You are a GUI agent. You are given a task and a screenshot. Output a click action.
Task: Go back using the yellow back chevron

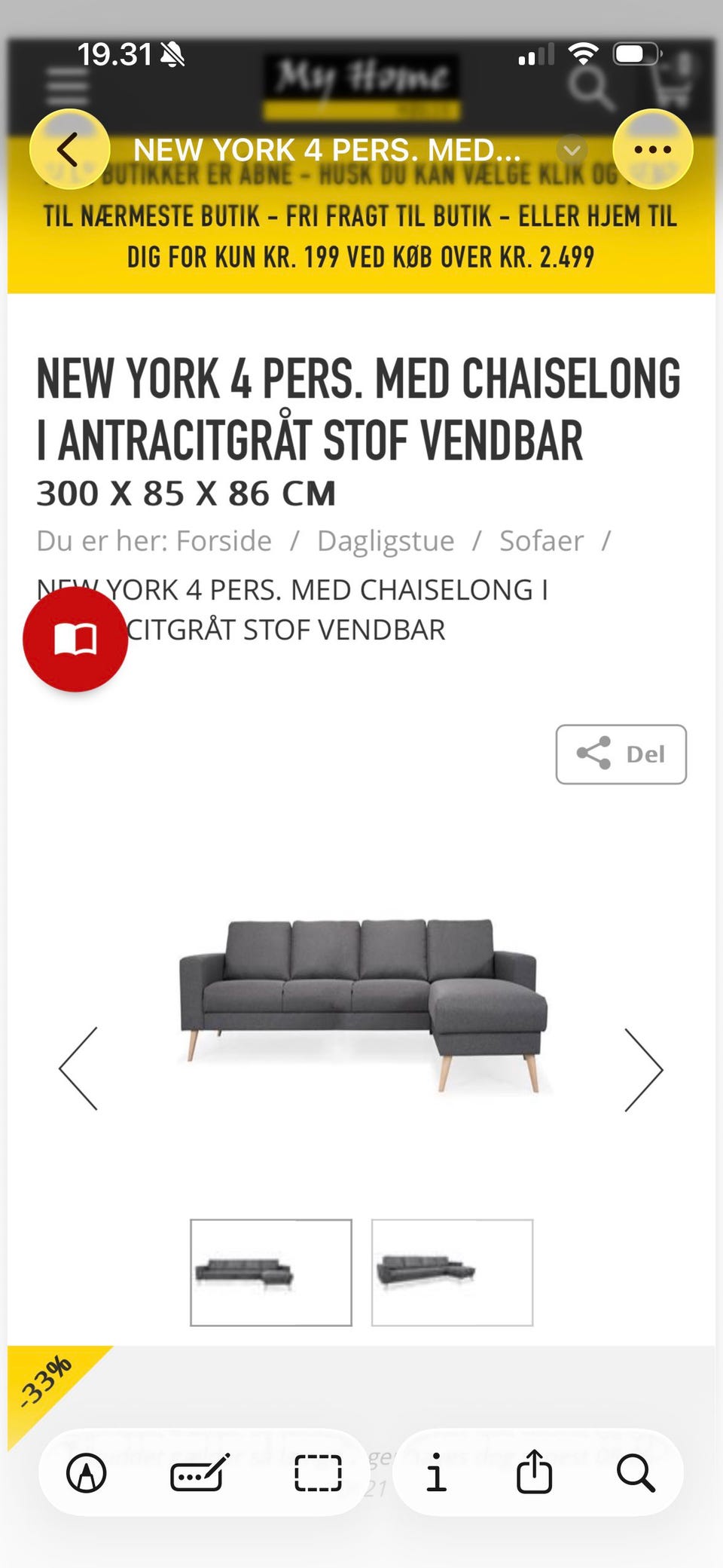tap(69, 148)
